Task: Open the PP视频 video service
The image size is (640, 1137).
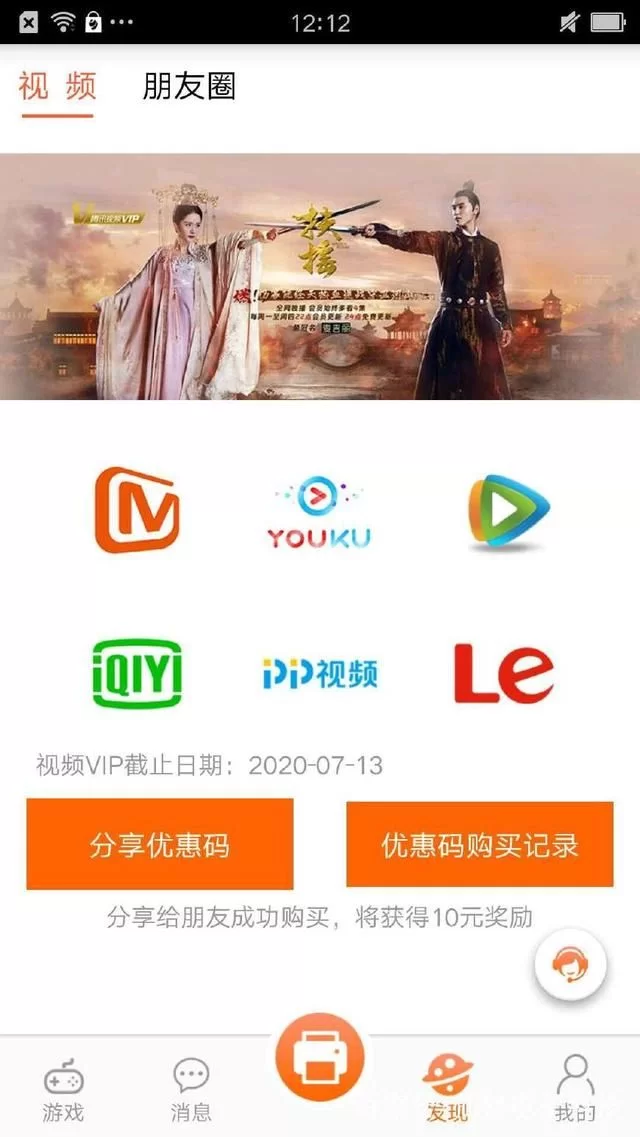Action: point(319,674)
